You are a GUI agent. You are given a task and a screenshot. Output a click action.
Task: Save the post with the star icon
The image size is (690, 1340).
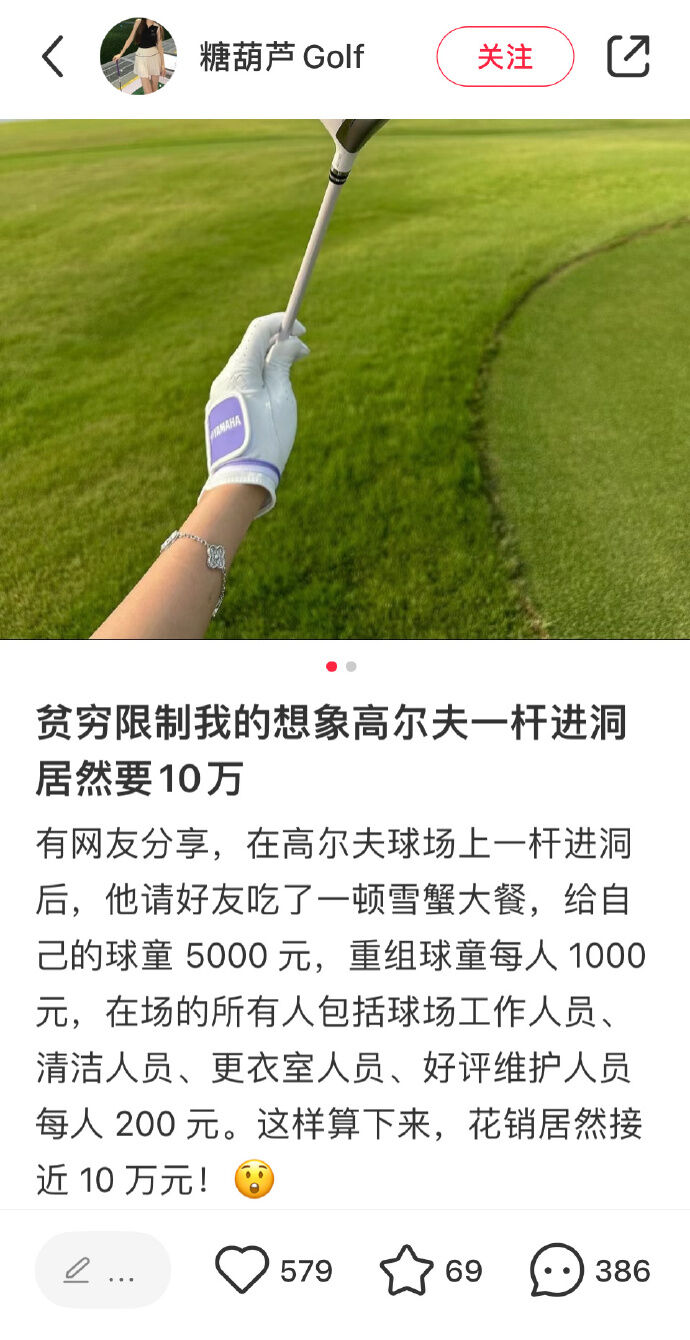[x=407, y=1270]
